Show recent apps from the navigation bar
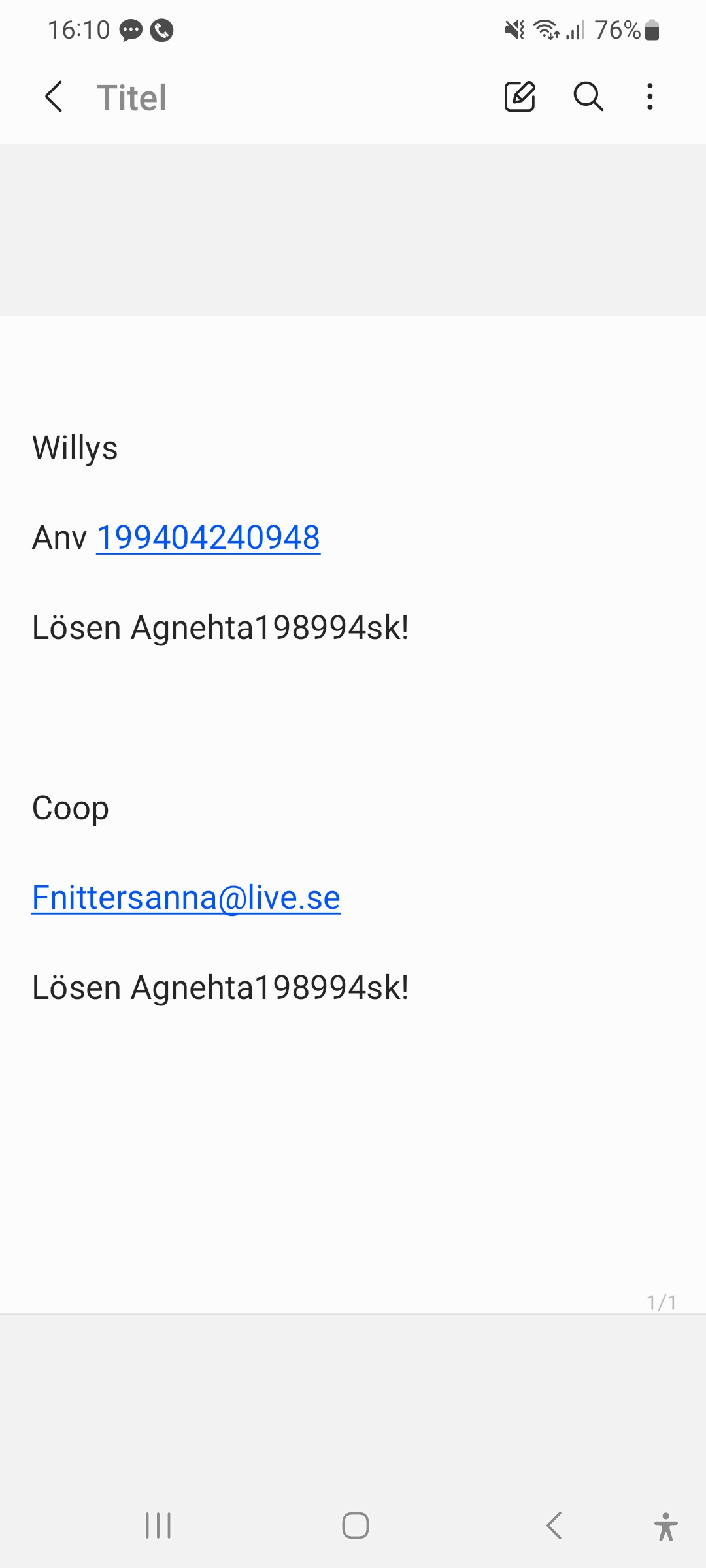 pos(158,1526)
